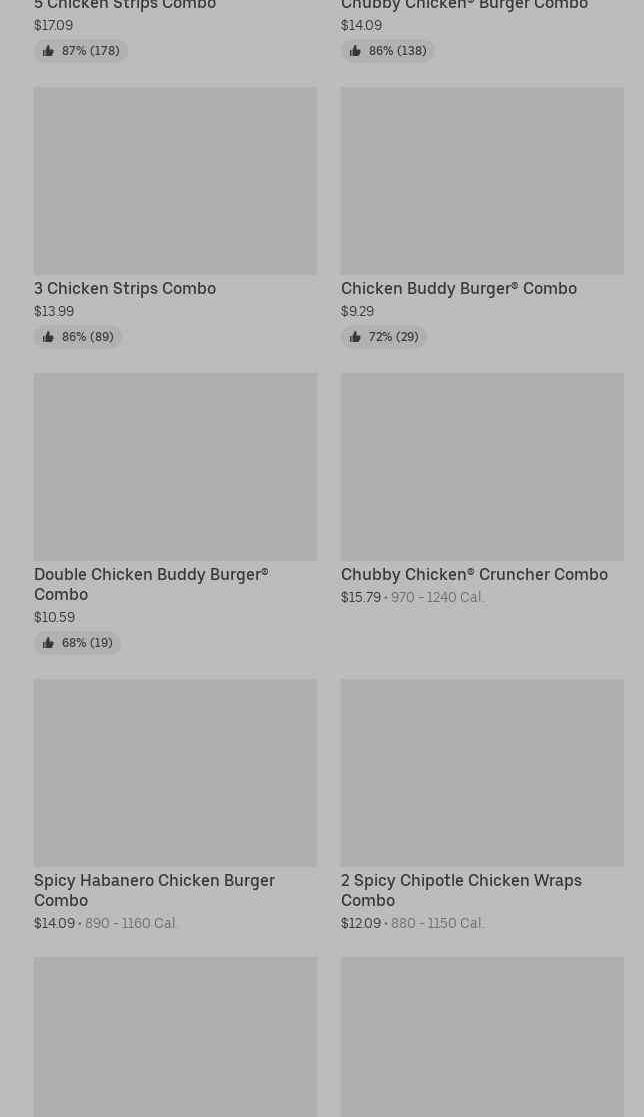View the Chicken Buddy Burger Combo
The width and height of the screenshot is (644, 1117).
click(x=481, y=181)
